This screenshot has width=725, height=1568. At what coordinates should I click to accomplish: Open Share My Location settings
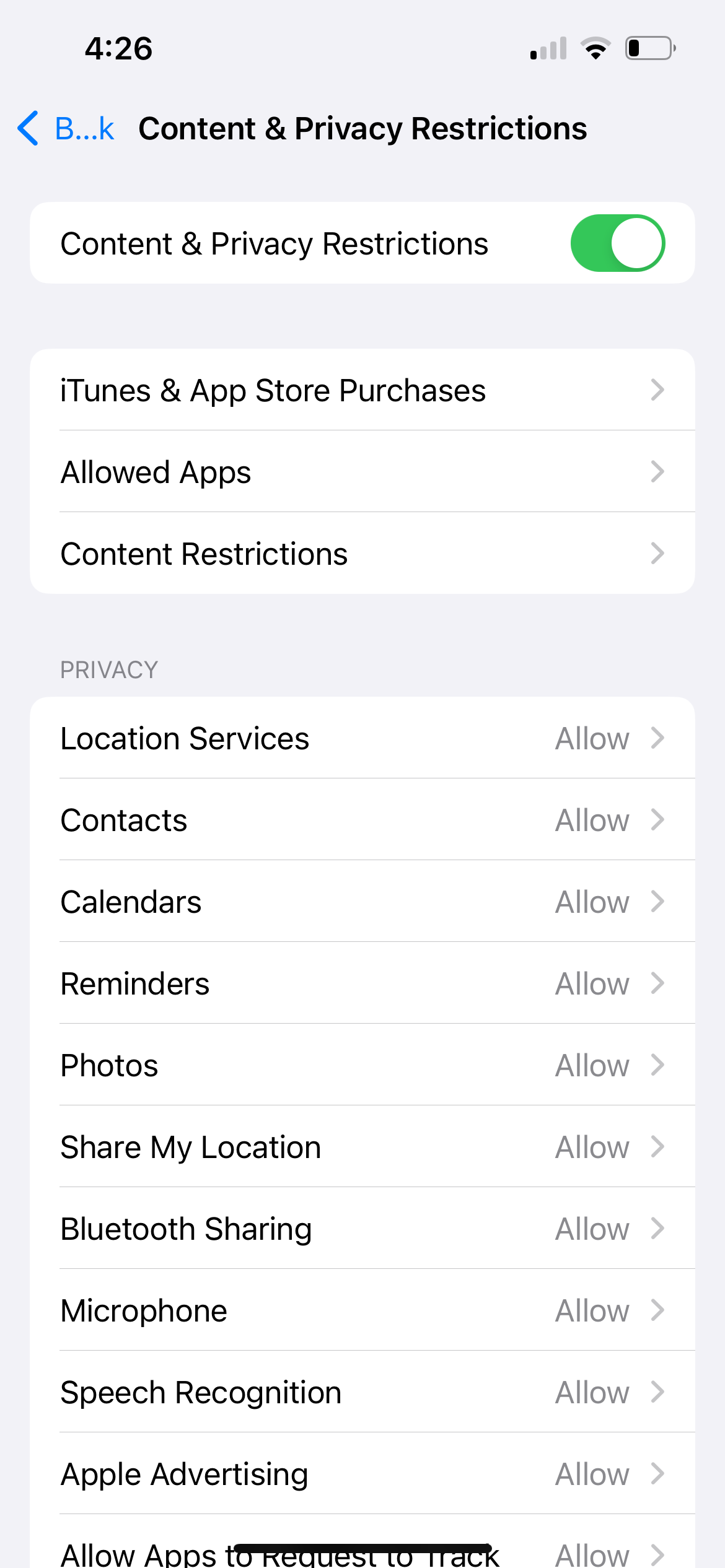[x=362, y=1146]
